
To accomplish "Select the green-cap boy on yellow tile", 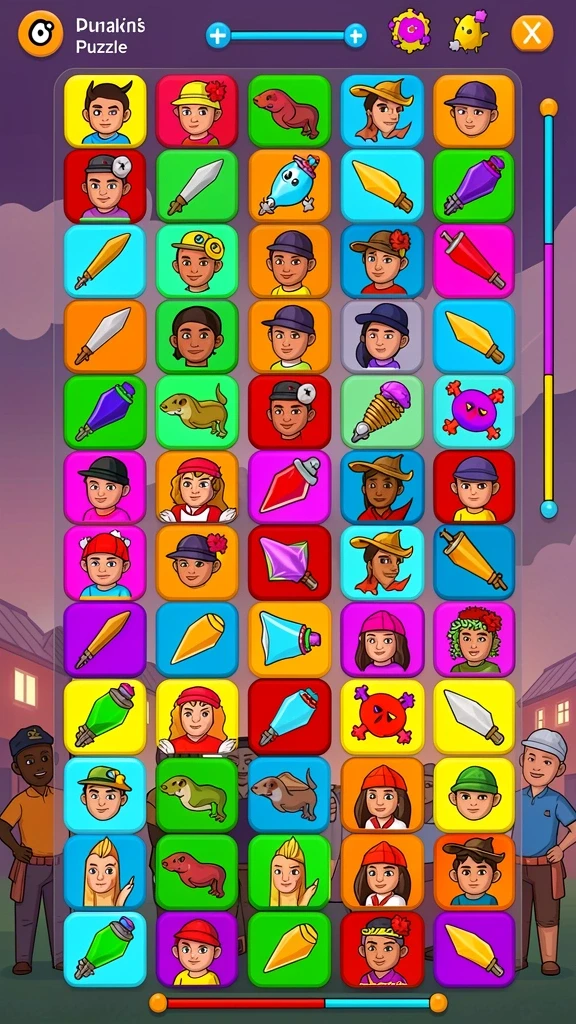I will 474,794.
